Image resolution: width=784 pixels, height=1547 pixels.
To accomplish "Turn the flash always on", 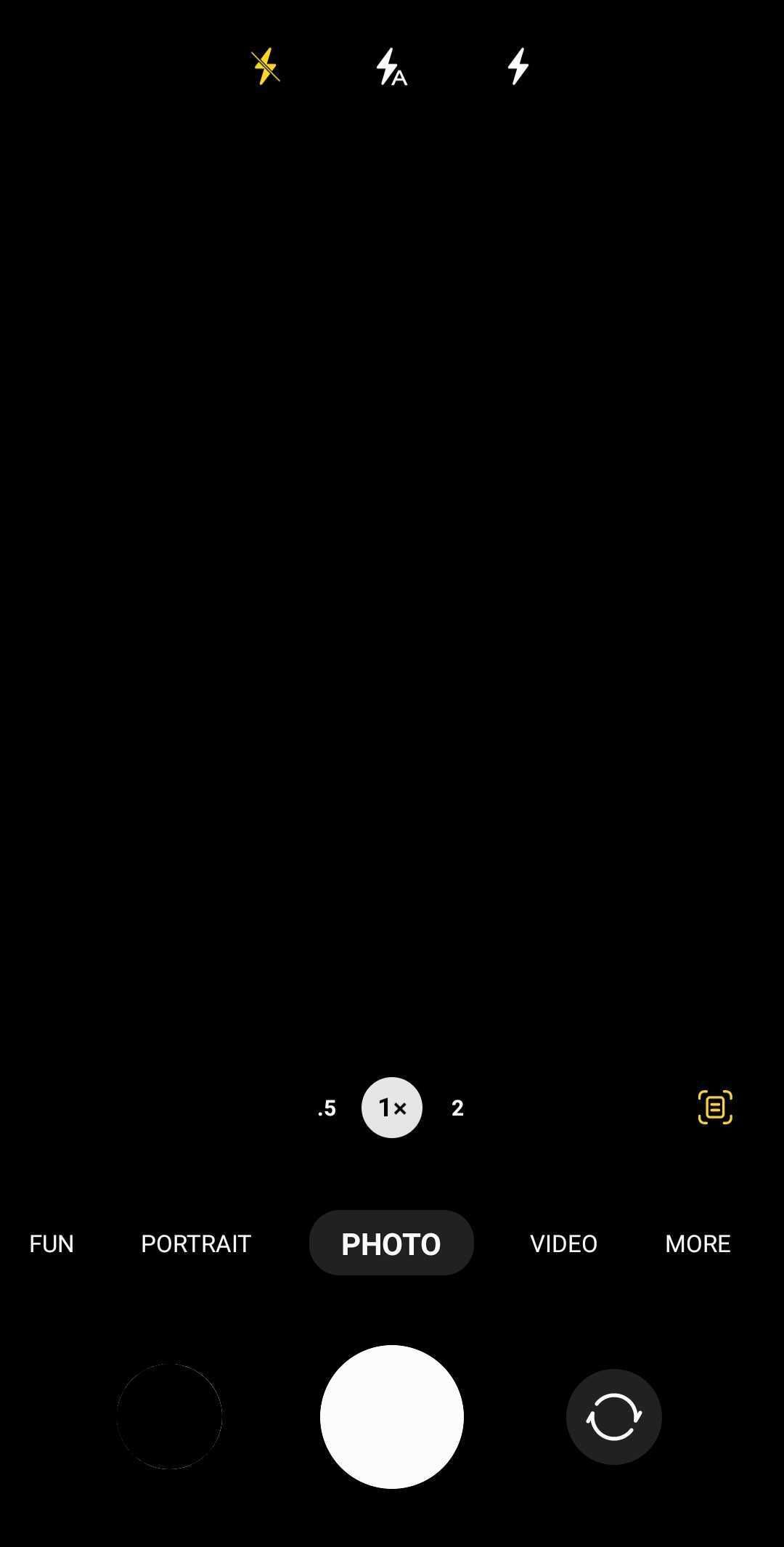I will (x=518, y=67).
